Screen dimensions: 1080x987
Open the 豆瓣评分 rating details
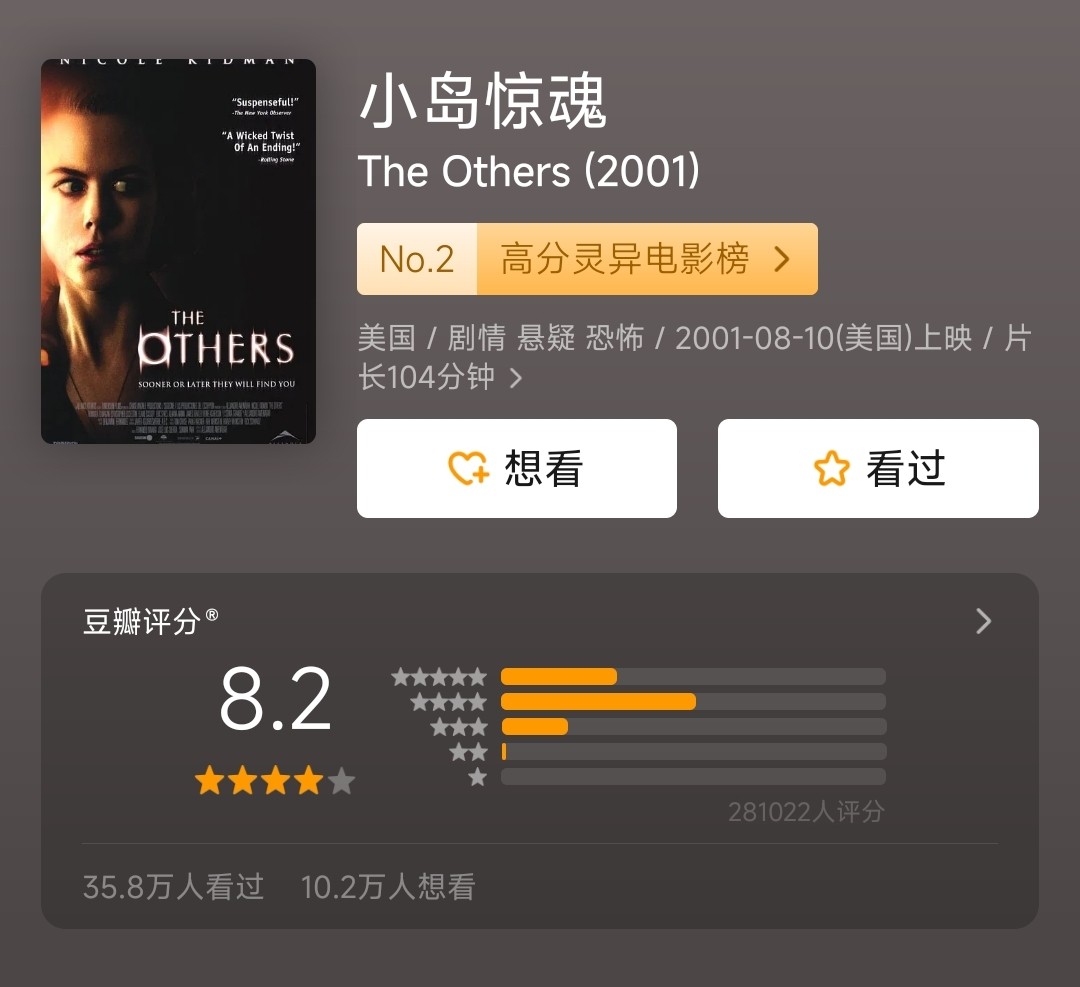983,621
